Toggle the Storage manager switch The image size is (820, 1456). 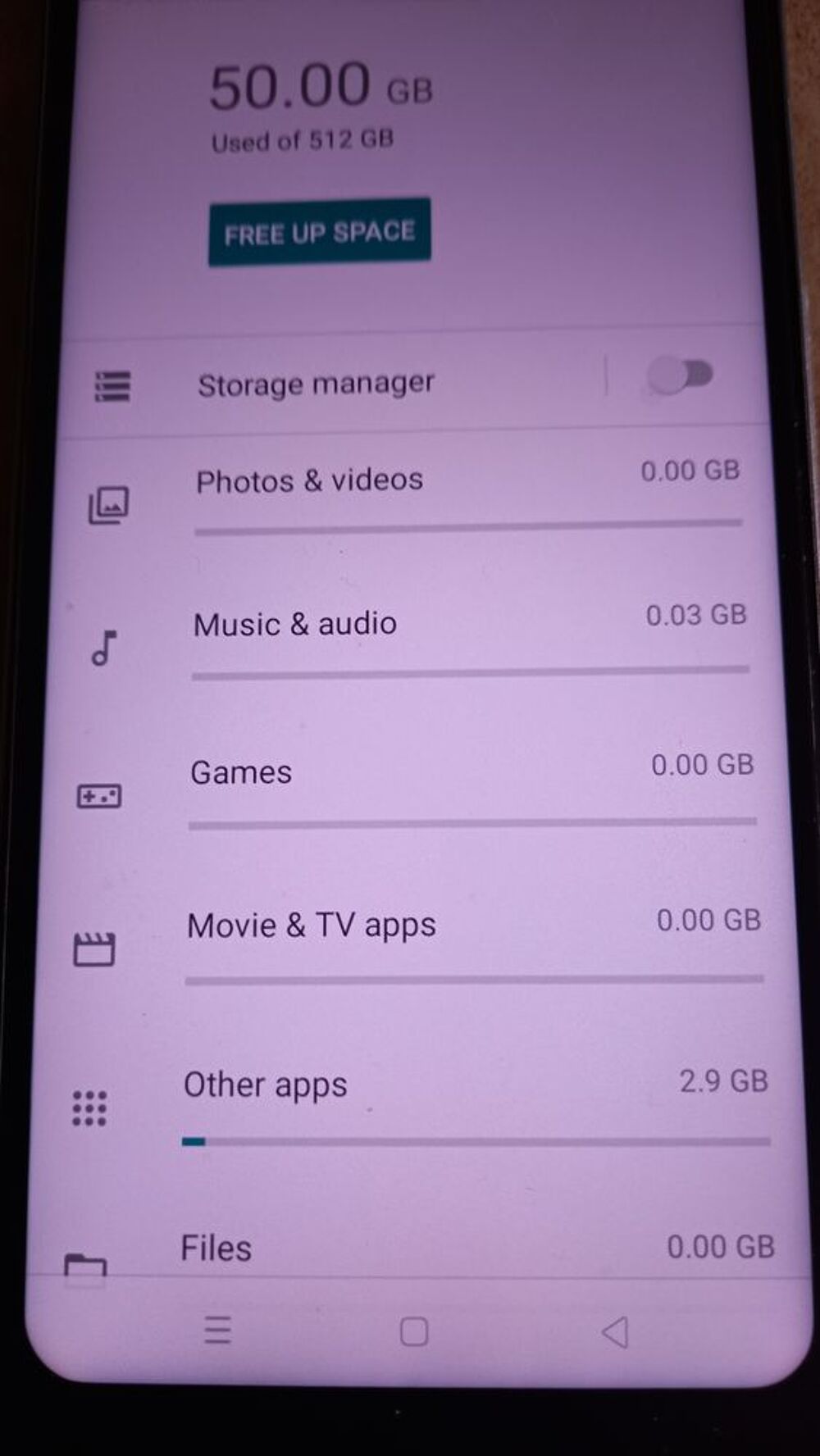tap(680, 376)
